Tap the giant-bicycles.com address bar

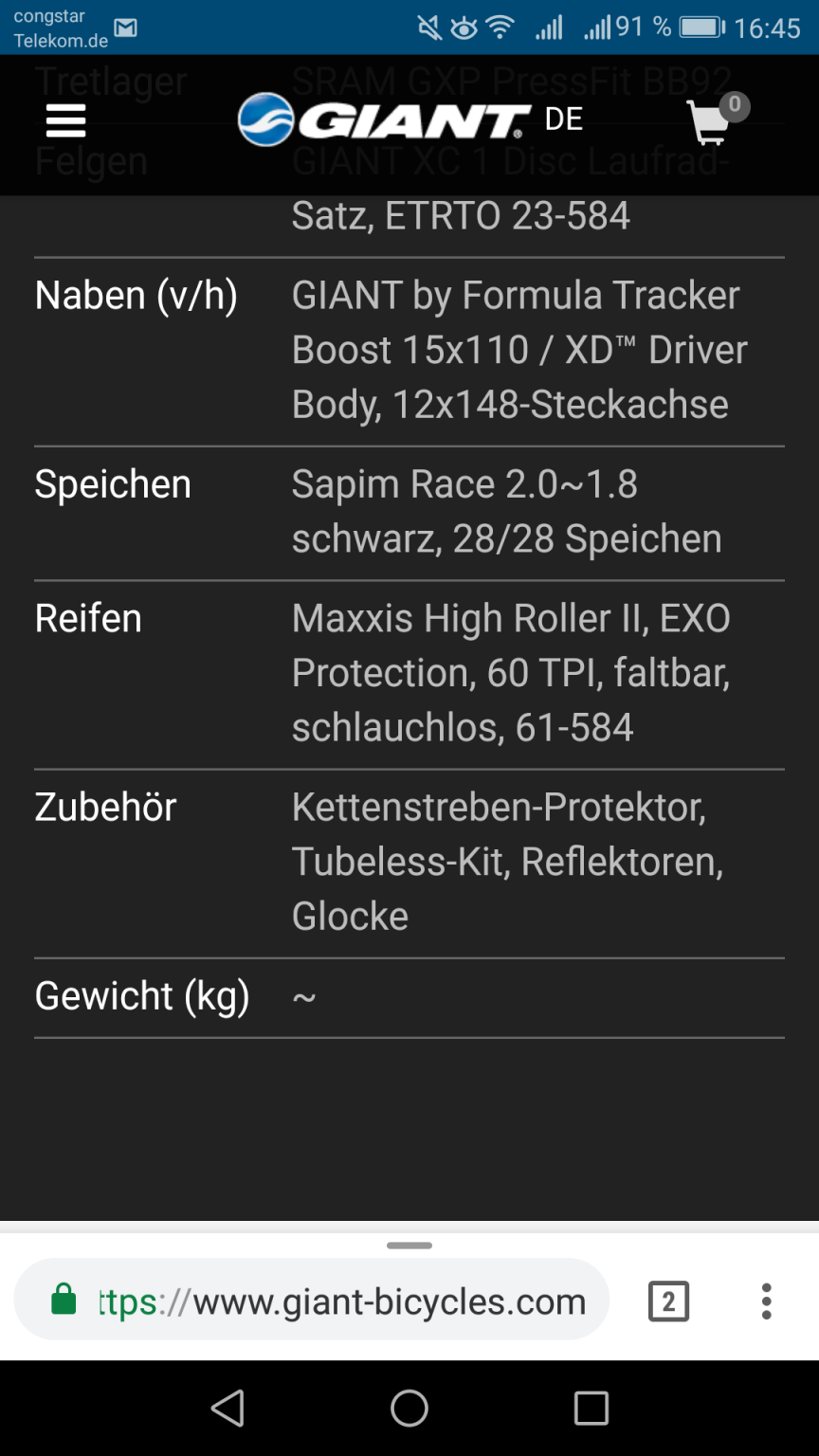pos(341,1301)
